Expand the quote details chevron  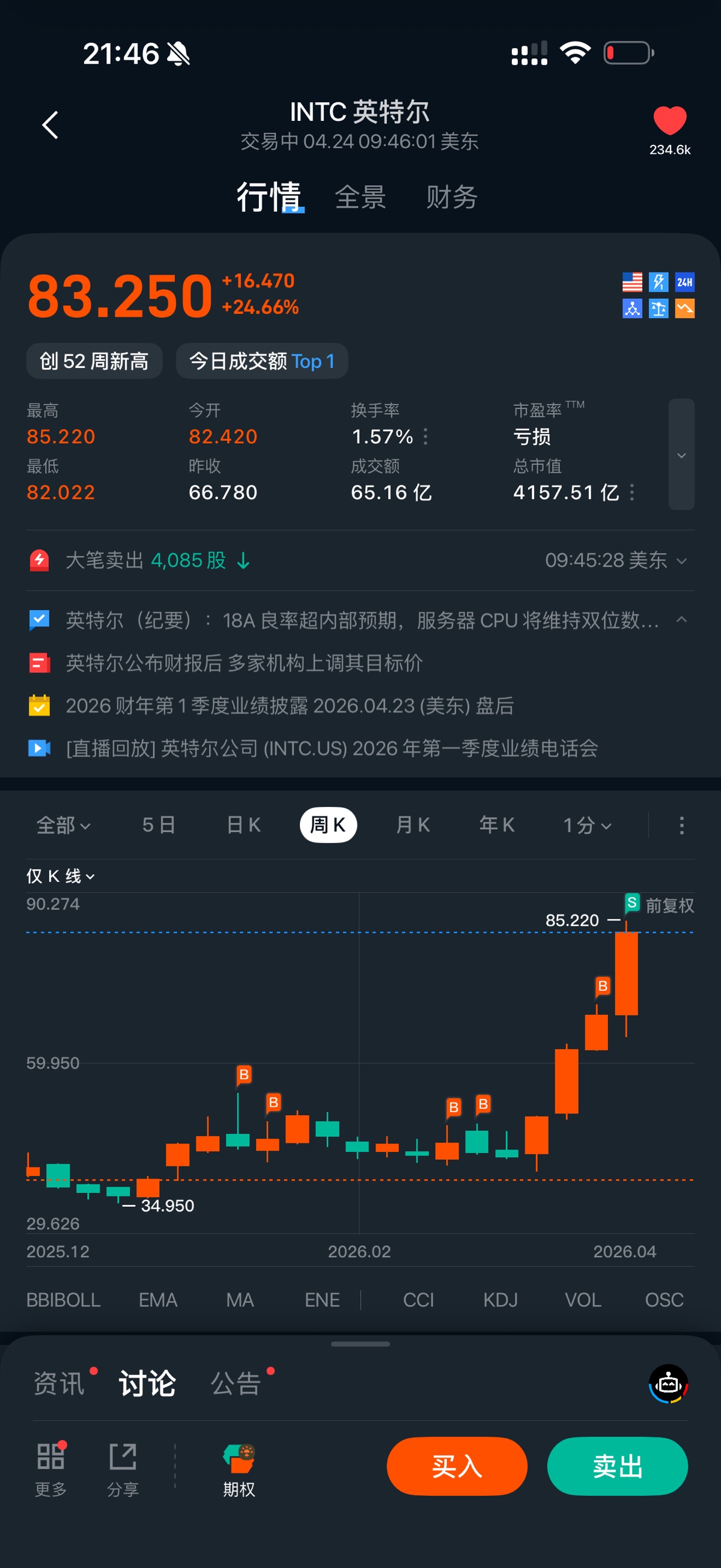point(681,454)
